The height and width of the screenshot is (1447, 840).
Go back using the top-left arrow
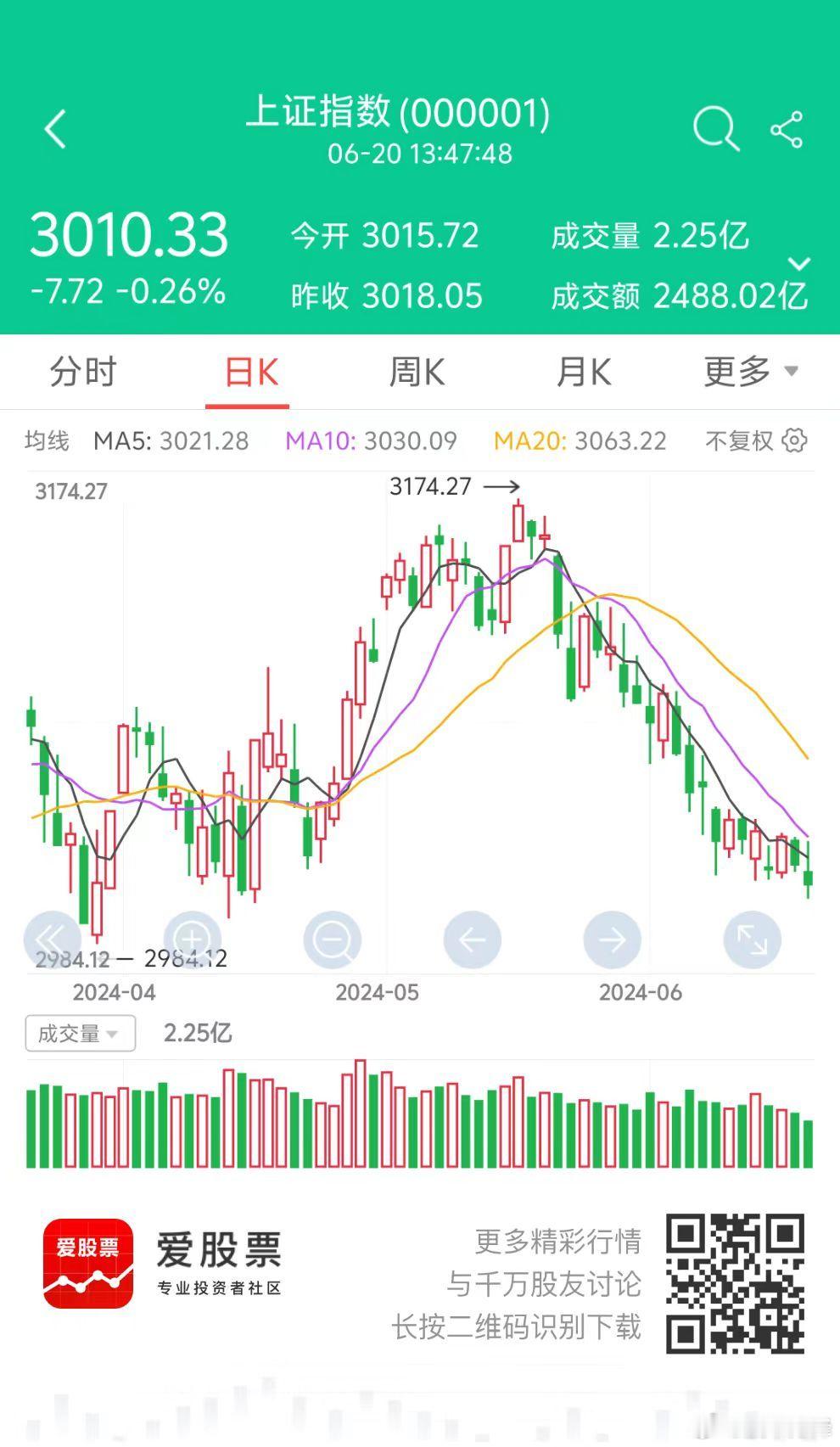pos(55,130)
